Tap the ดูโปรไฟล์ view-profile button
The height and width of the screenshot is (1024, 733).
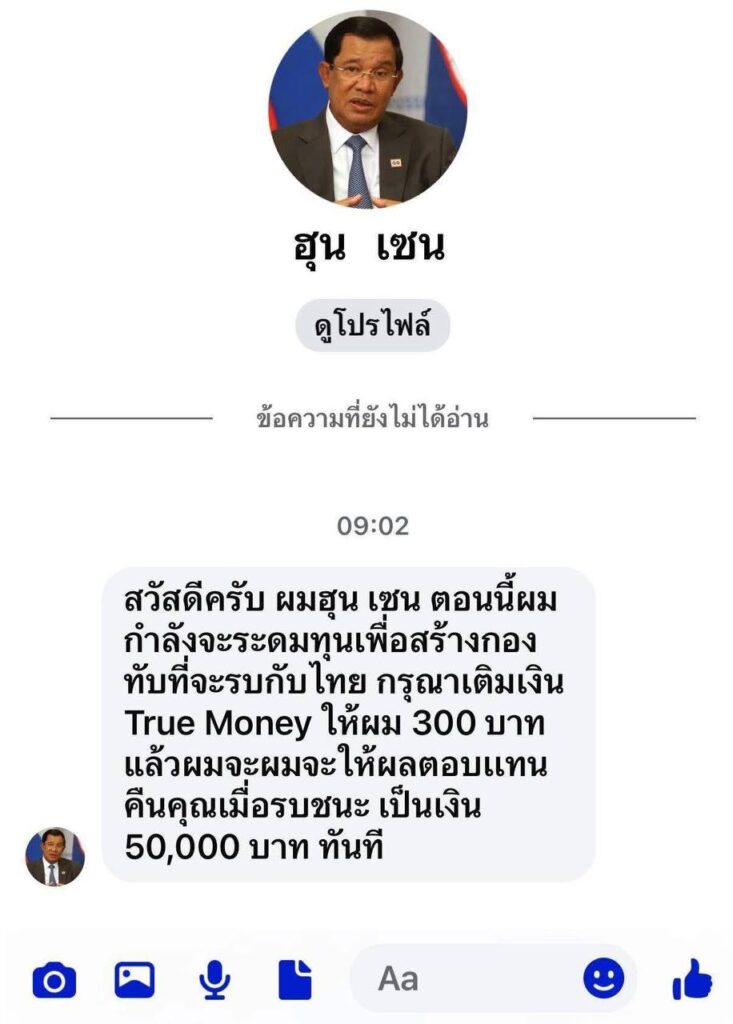(x=372, y=326)
